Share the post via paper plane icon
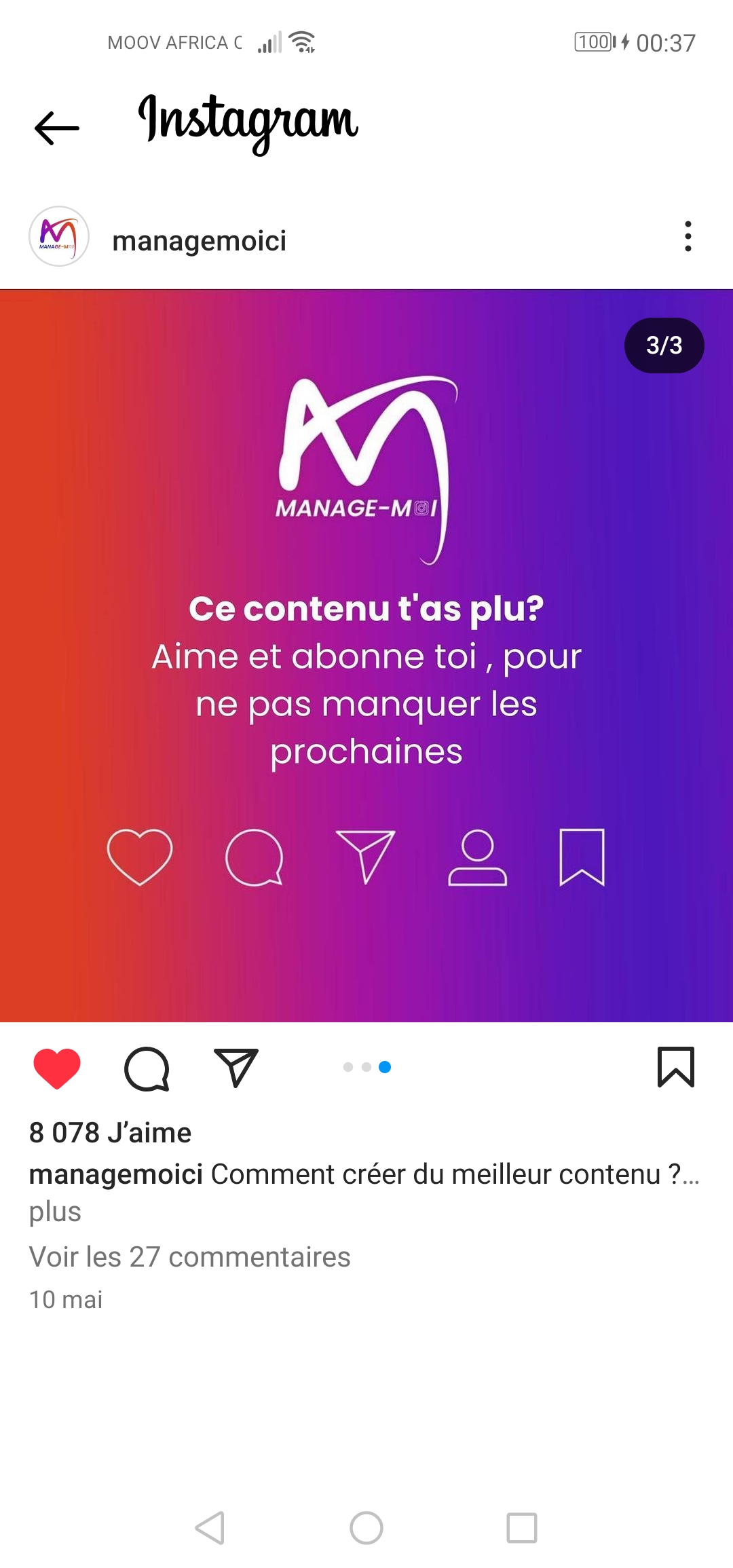Viewport: 733px width, 1568px height. tap(236, 1068)
